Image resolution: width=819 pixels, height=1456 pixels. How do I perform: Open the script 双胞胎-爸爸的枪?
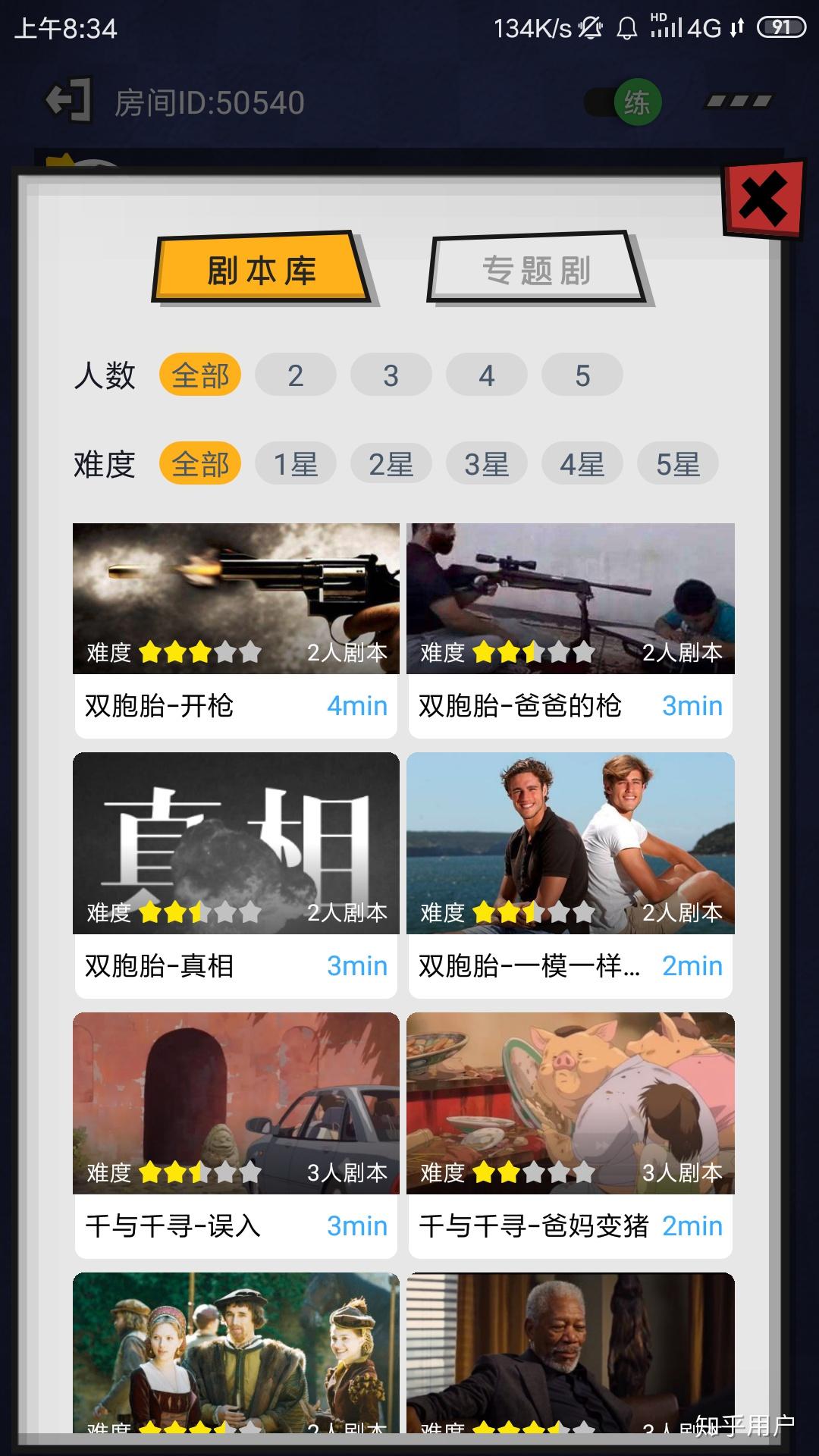pos(570,631)
